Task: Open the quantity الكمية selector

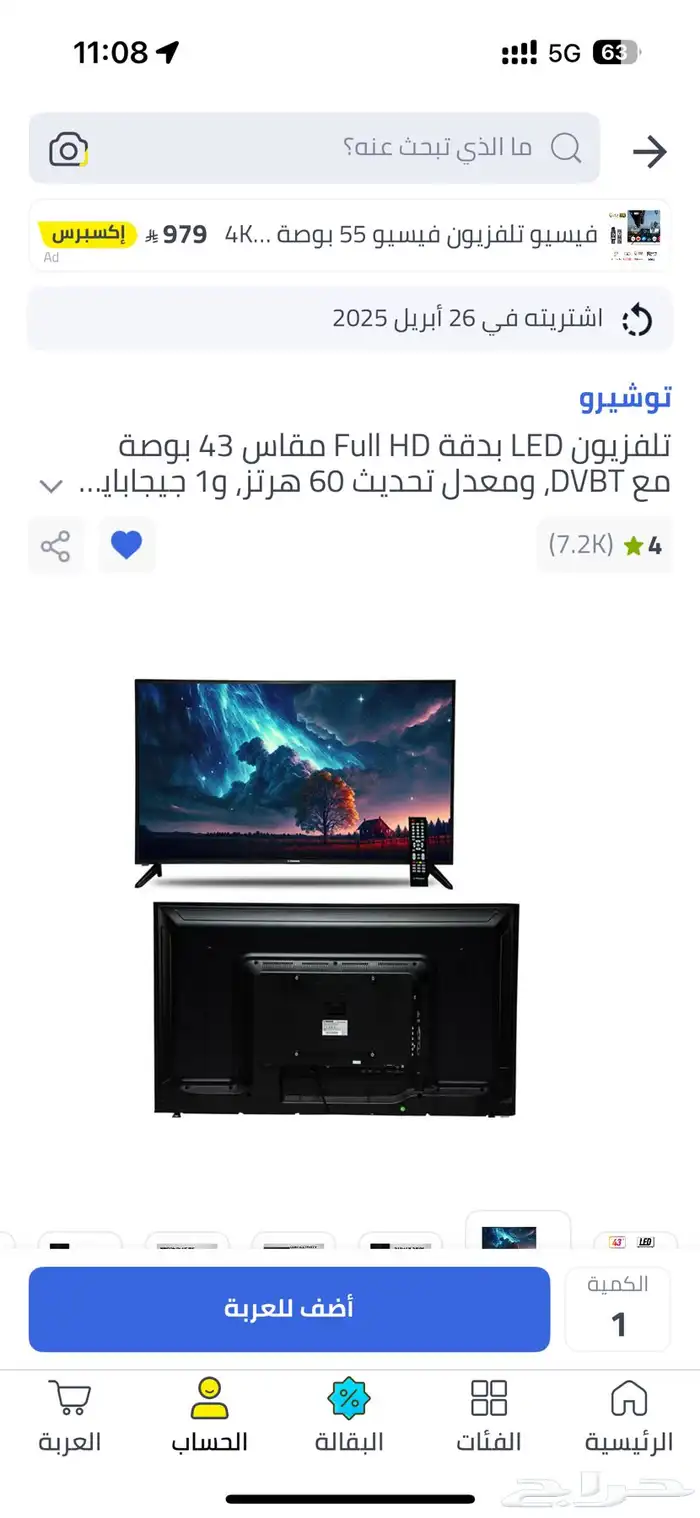Action: pyautogui.click(x=617, y=1309)
